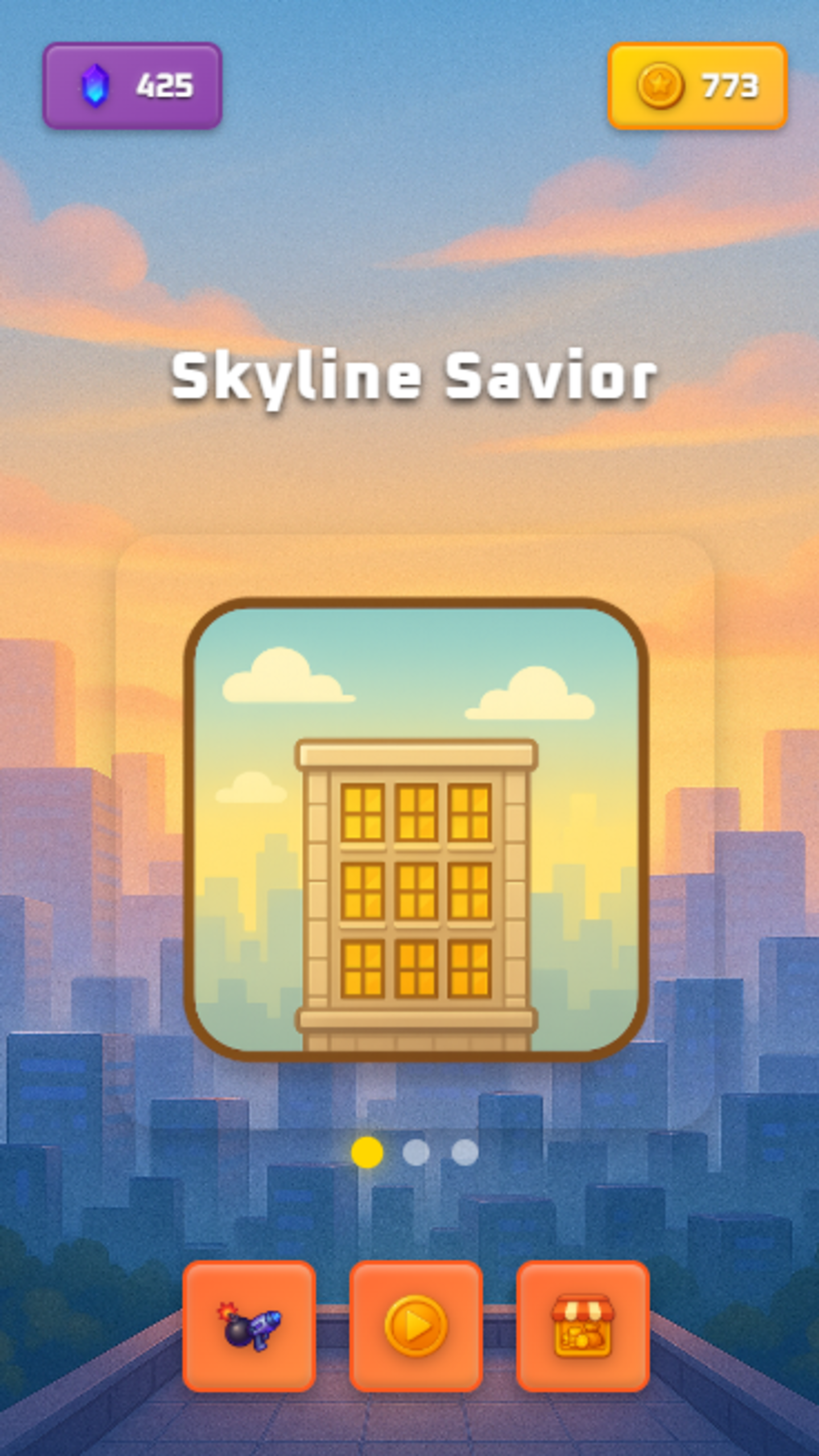Tap the purple gem balance showing 425
819x1456 pixels.
click(133, 86)
